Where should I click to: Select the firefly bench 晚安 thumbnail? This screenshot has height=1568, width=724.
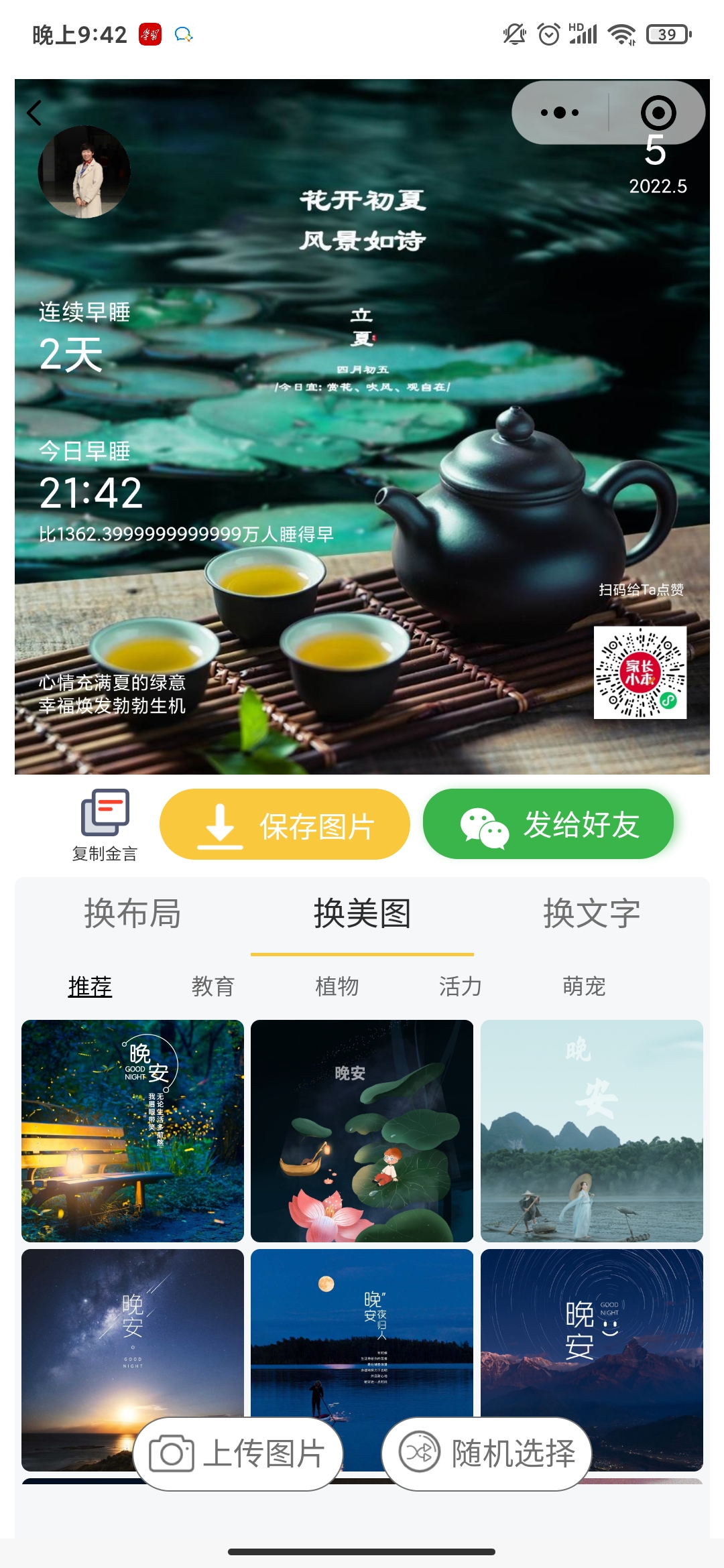tap(133, 1131)
